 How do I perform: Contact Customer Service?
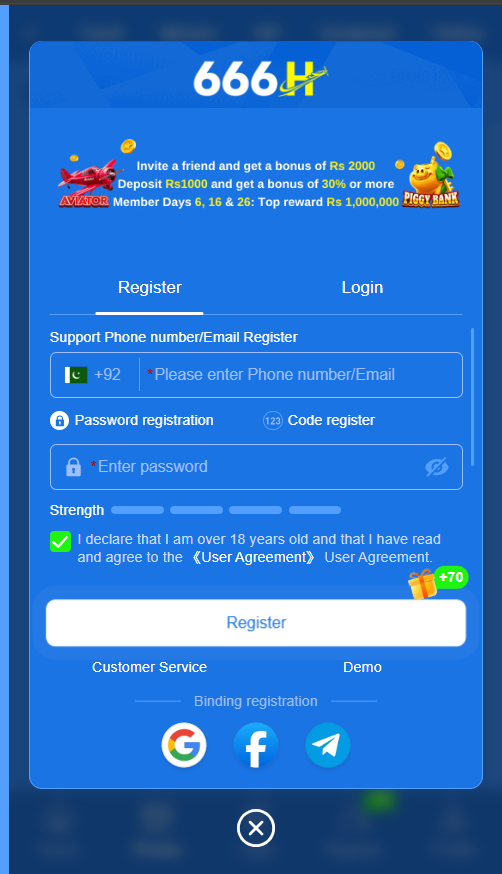[x=149, y=667]
